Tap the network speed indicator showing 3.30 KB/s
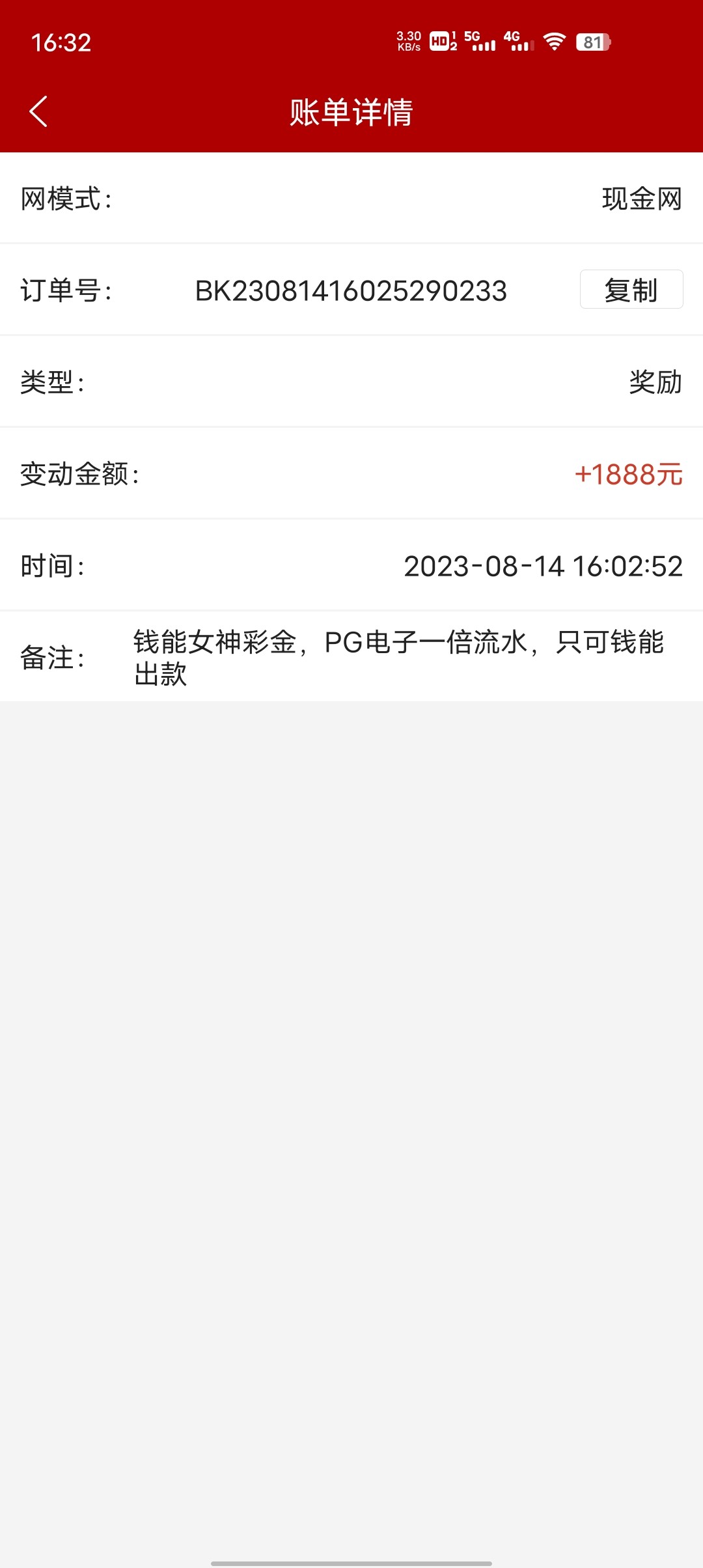703x1568 pixels. (x=407, y=42)
